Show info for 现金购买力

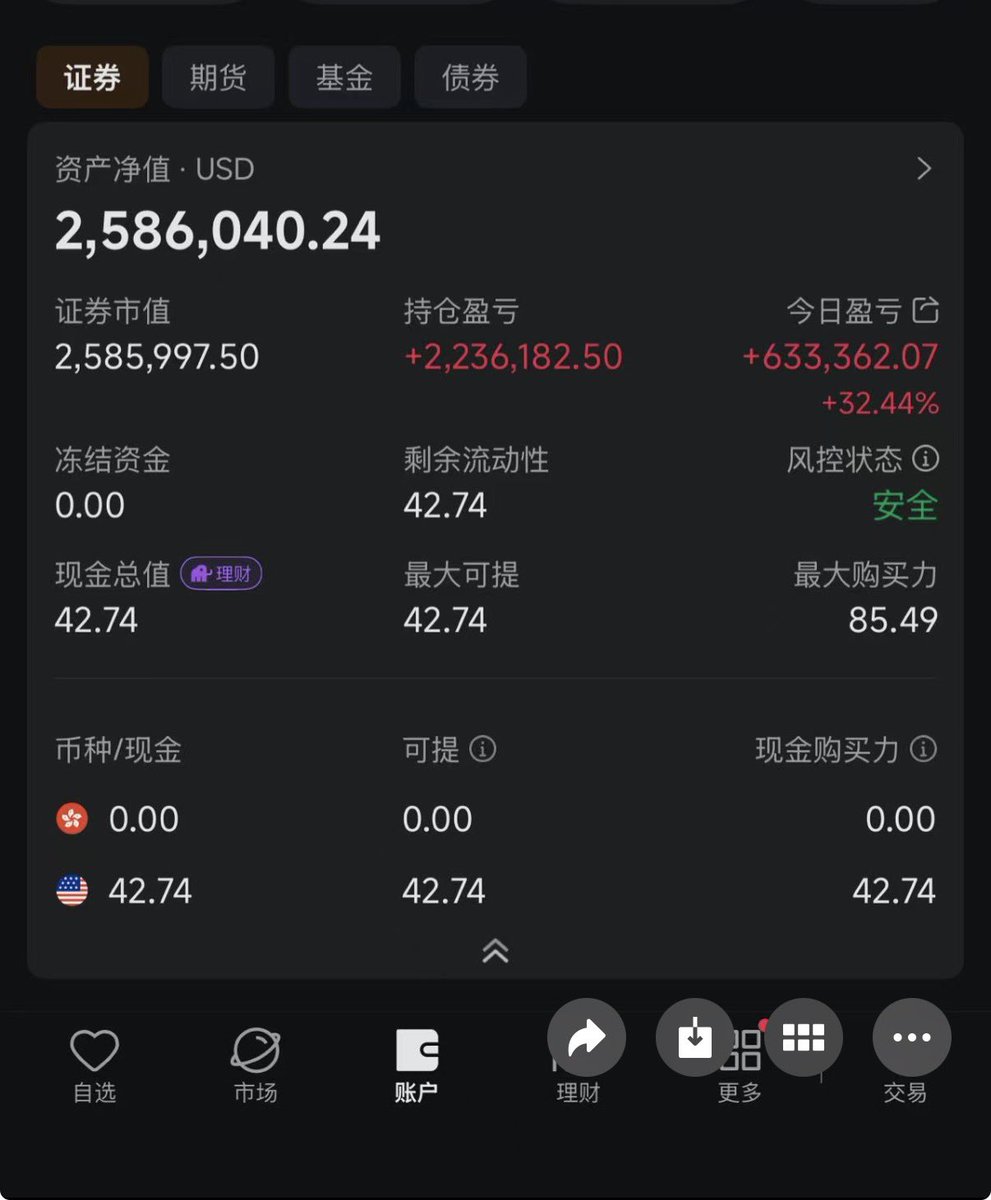coord(924,748)
